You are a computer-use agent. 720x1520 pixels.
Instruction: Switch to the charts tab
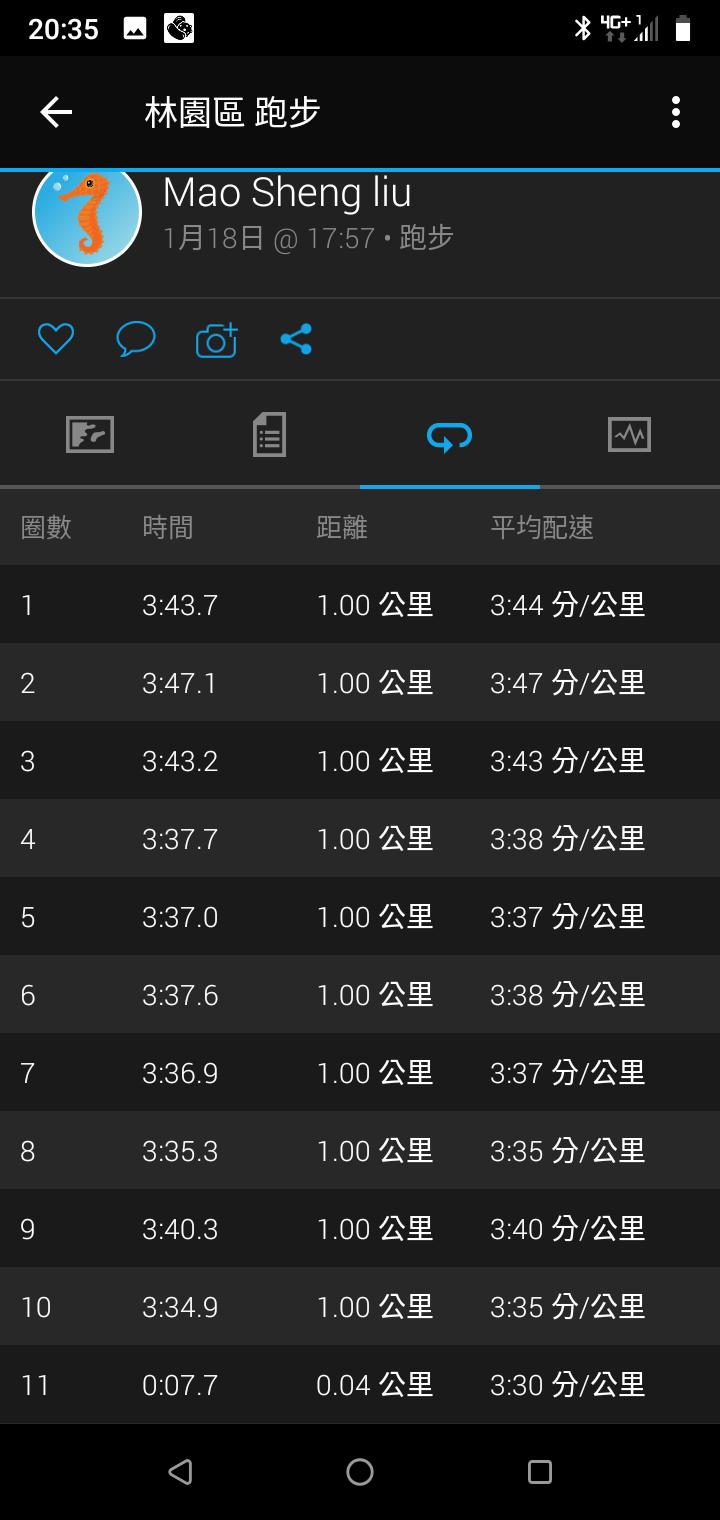click(x=629, y=435)
